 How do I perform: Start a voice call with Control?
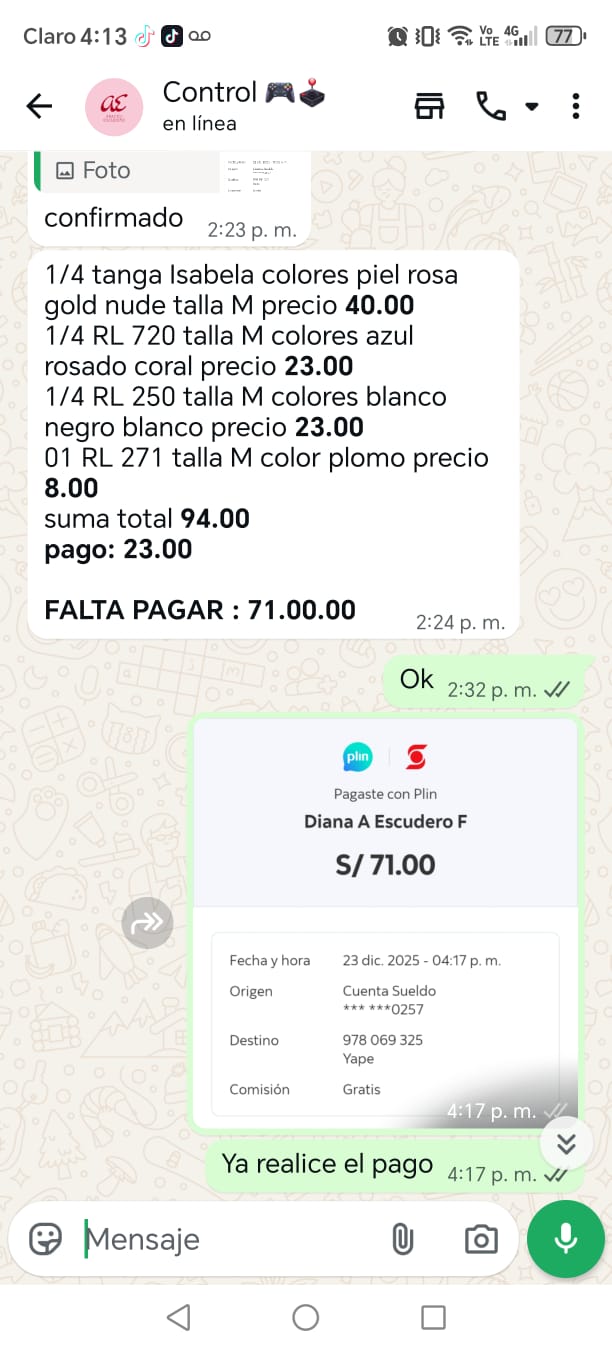point(491,106)
